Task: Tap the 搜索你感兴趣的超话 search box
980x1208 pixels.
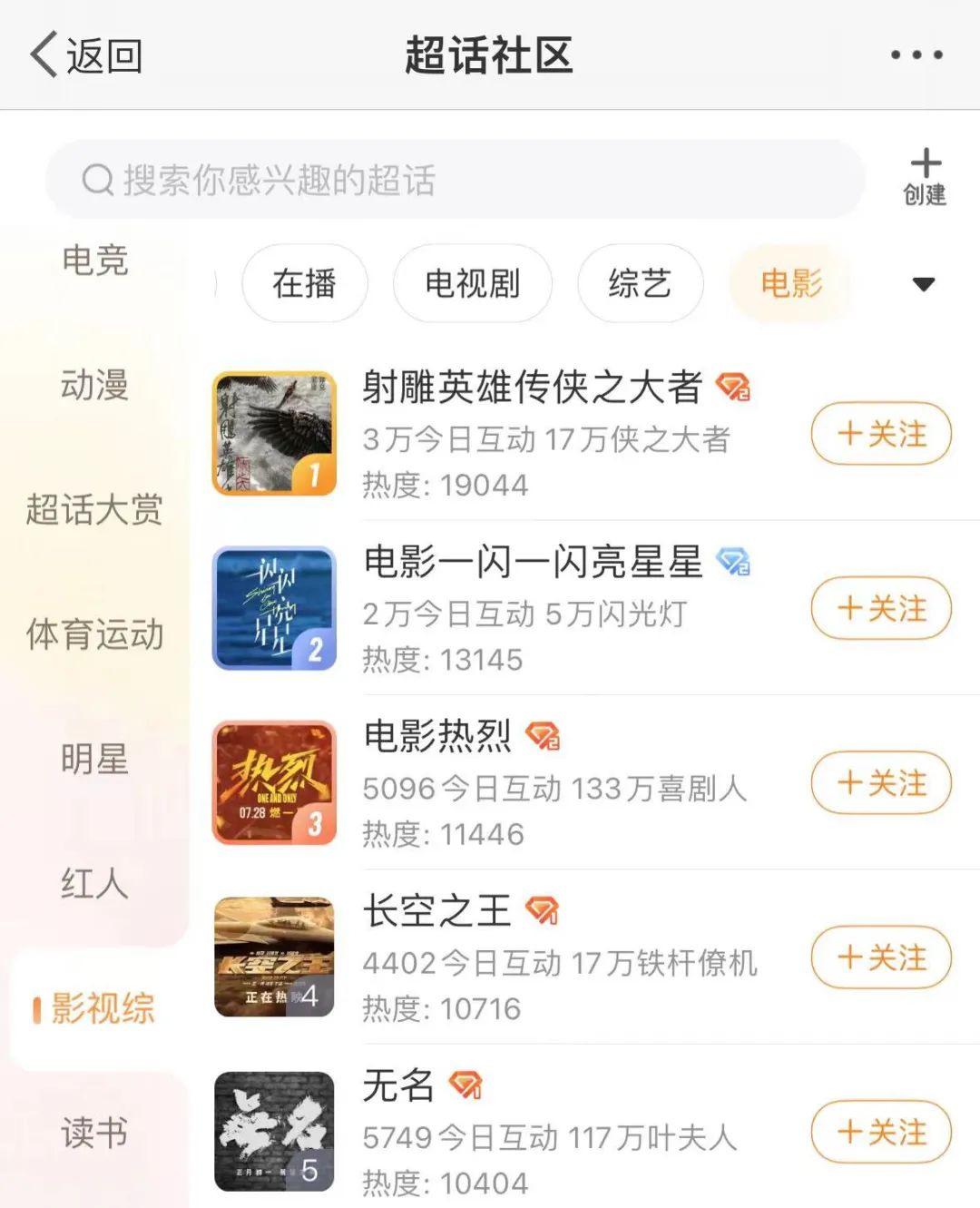Action: pyautogui.click(x=454, y=180)
